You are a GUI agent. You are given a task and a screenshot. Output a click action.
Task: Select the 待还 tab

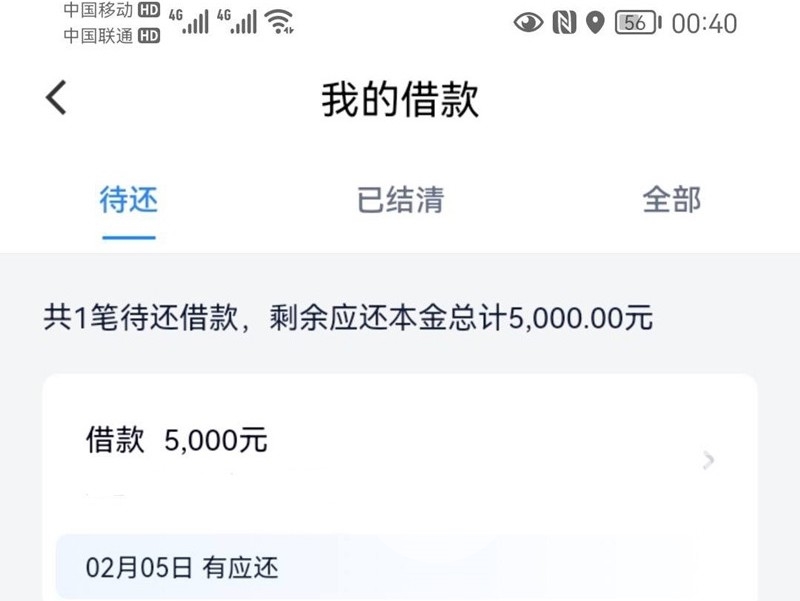(129, 200)
